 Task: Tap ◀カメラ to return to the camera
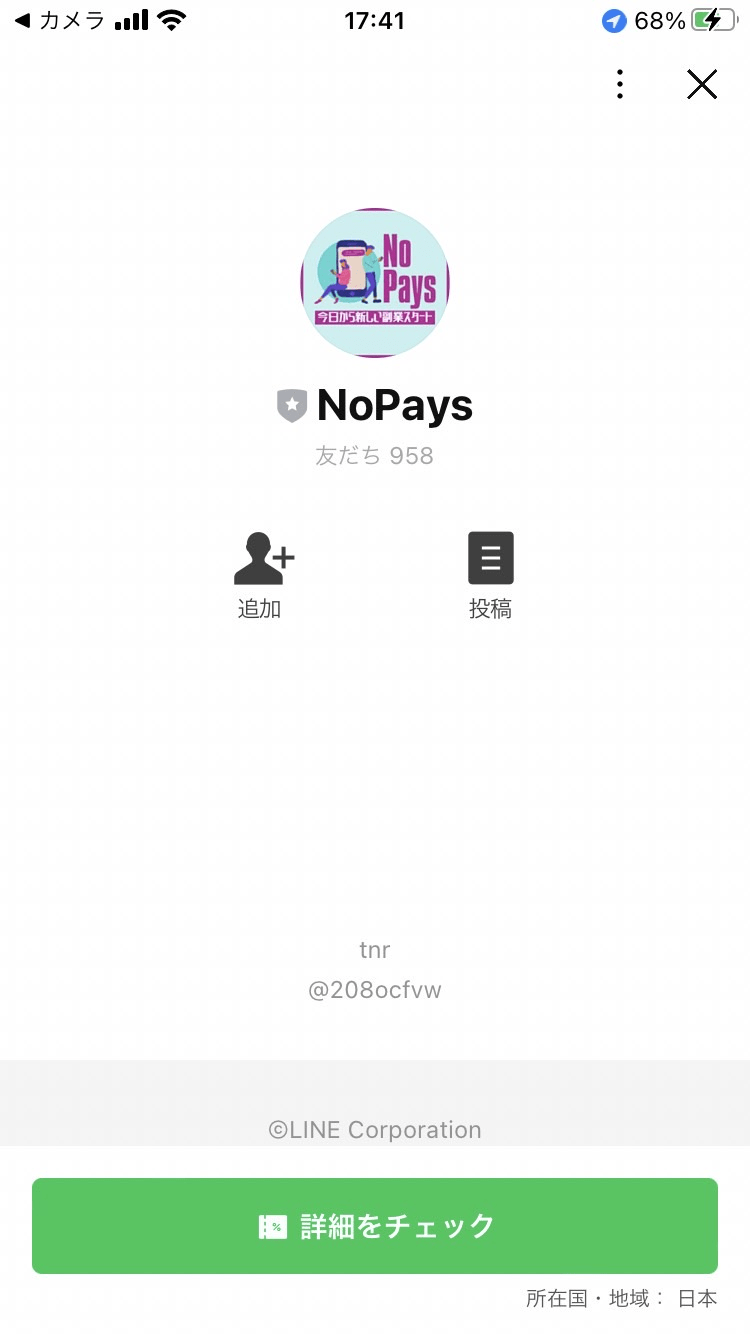pos(55,20)
